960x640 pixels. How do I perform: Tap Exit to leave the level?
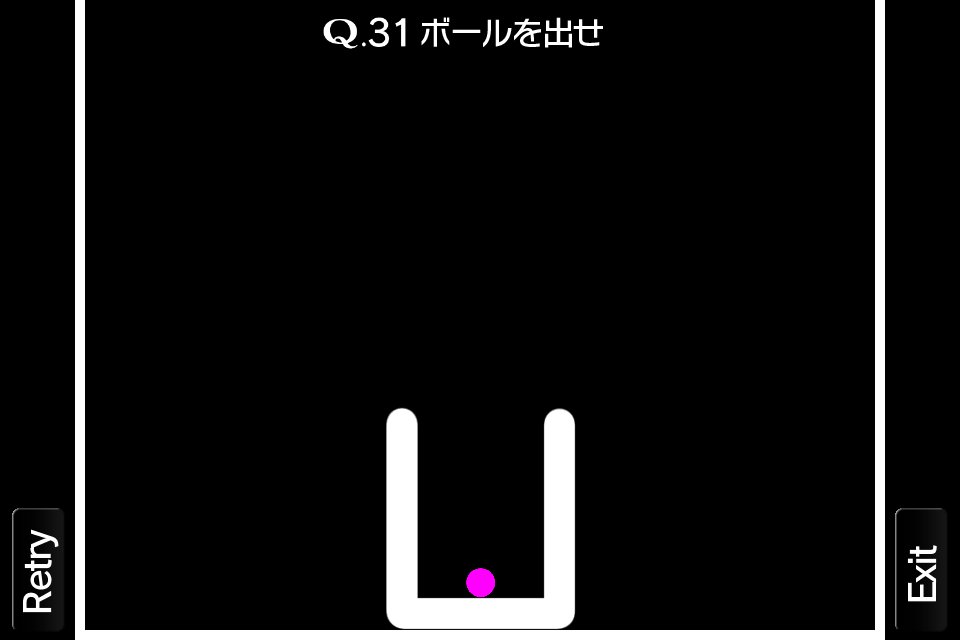pos(921,569)
